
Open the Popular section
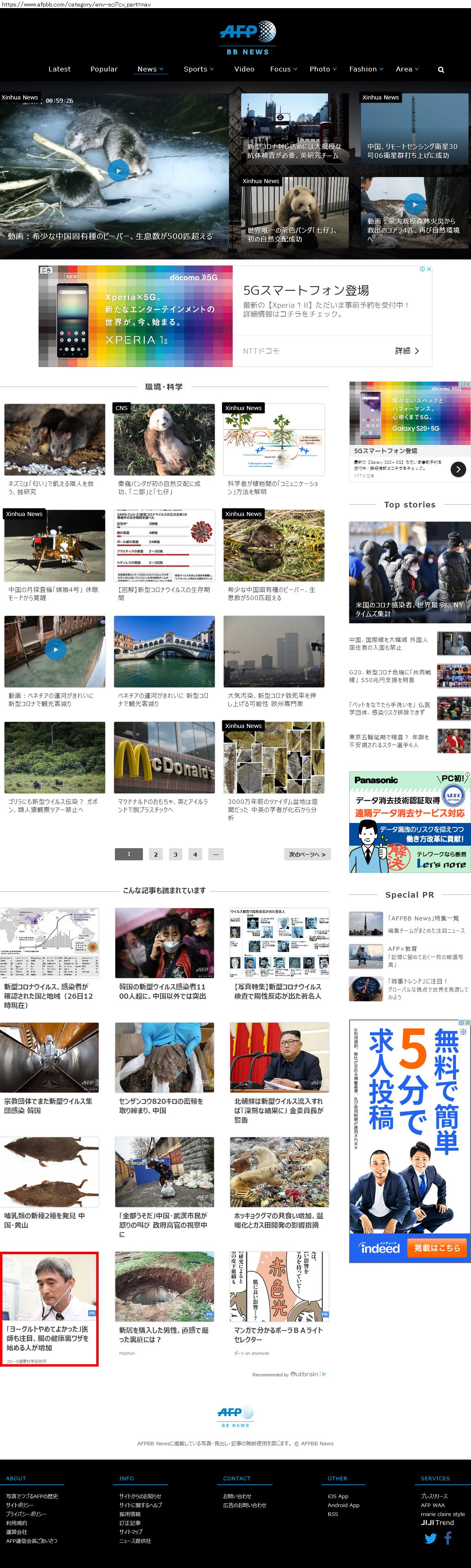pyautogui.click(x=104, y=69)
